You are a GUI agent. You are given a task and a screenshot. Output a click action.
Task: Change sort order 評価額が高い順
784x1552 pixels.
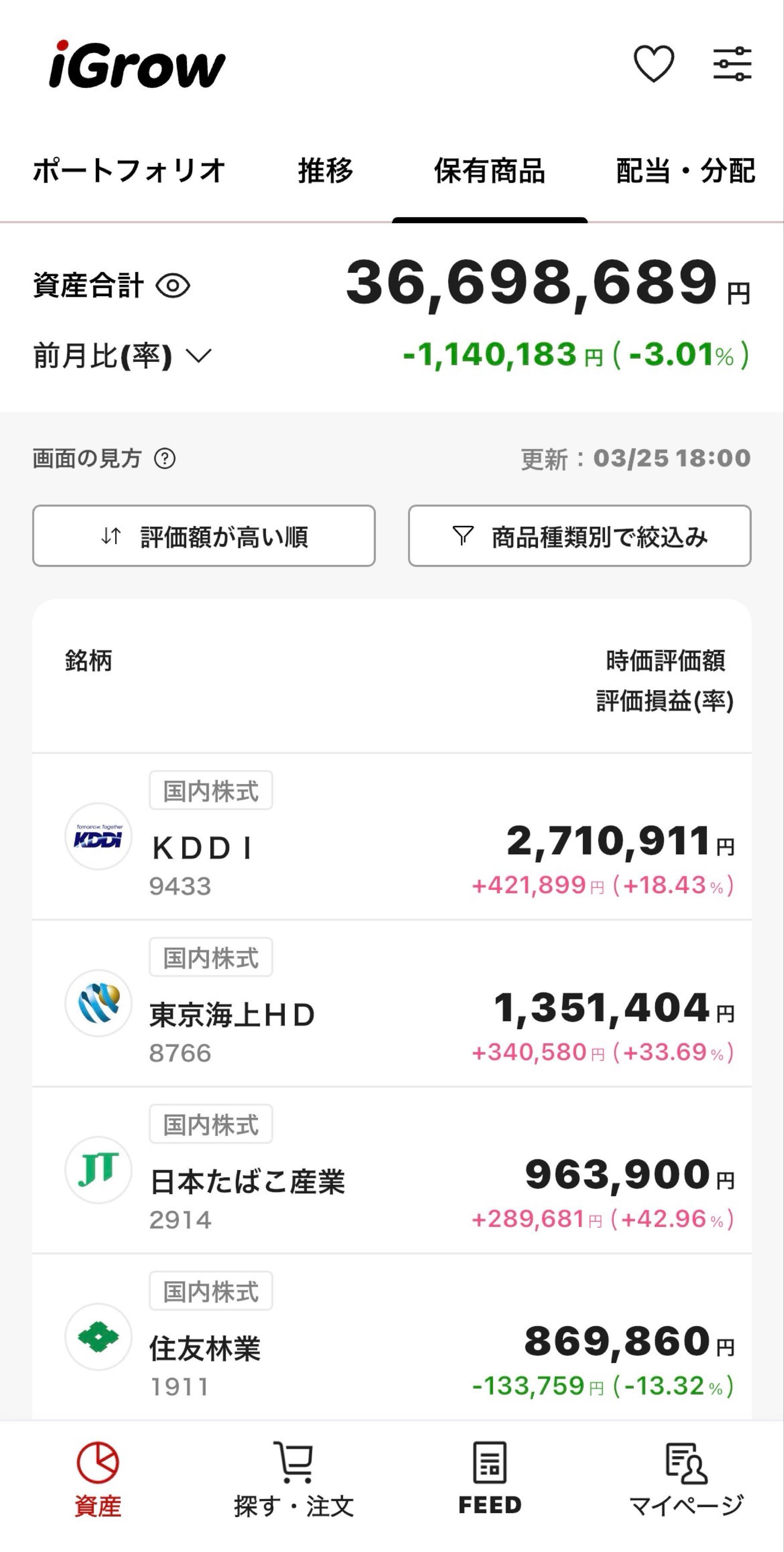coord(203,535)
